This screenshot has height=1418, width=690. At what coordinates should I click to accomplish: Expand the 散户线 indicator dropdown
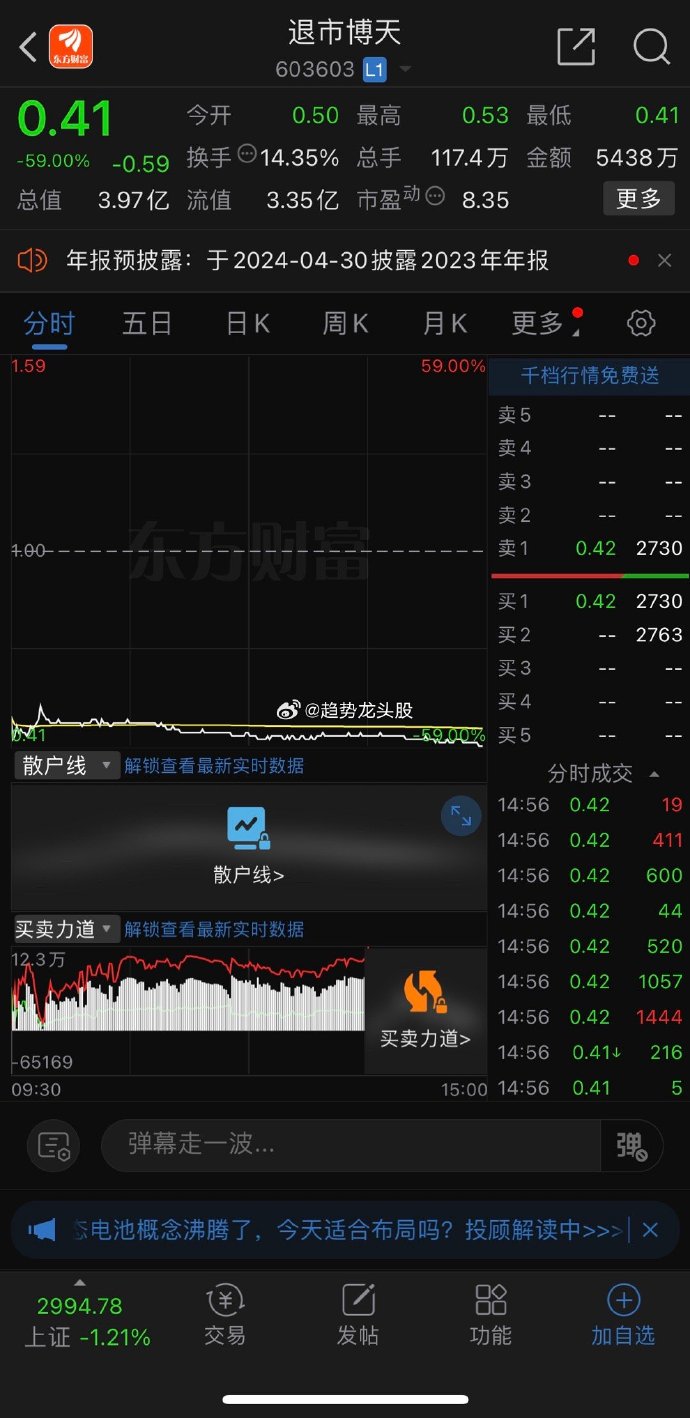tap(66, 766)
